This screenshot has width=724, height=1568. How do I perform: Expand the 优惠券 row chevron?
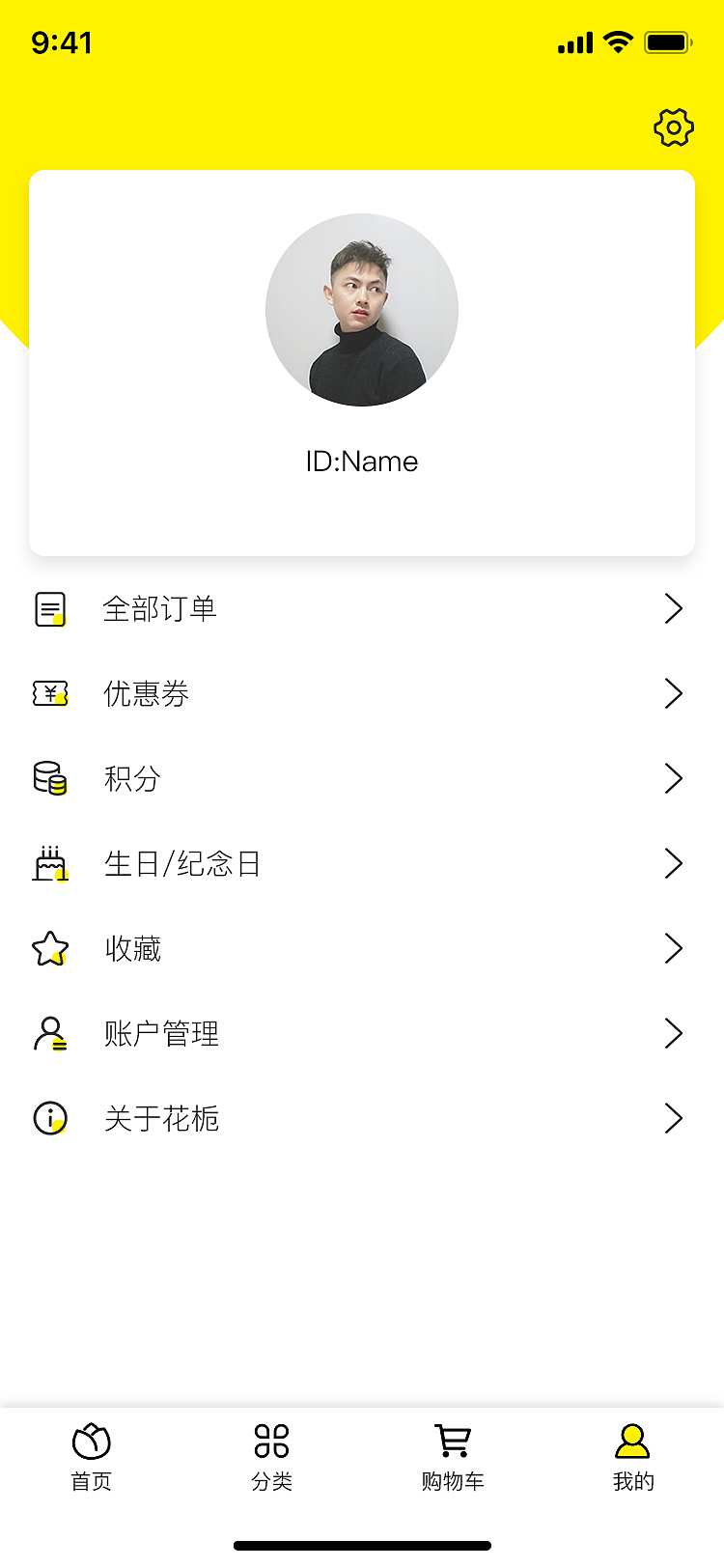point(673,693)
